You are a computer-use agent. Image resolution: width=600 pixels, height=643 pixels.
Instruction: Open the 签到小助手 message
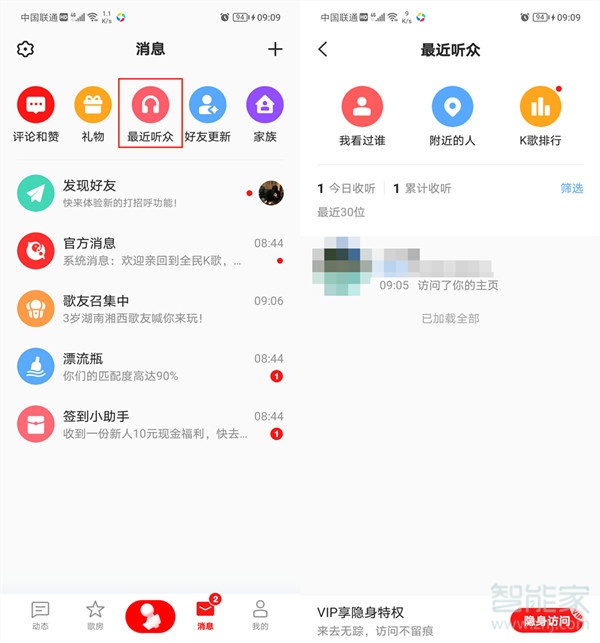click(150, 423)
